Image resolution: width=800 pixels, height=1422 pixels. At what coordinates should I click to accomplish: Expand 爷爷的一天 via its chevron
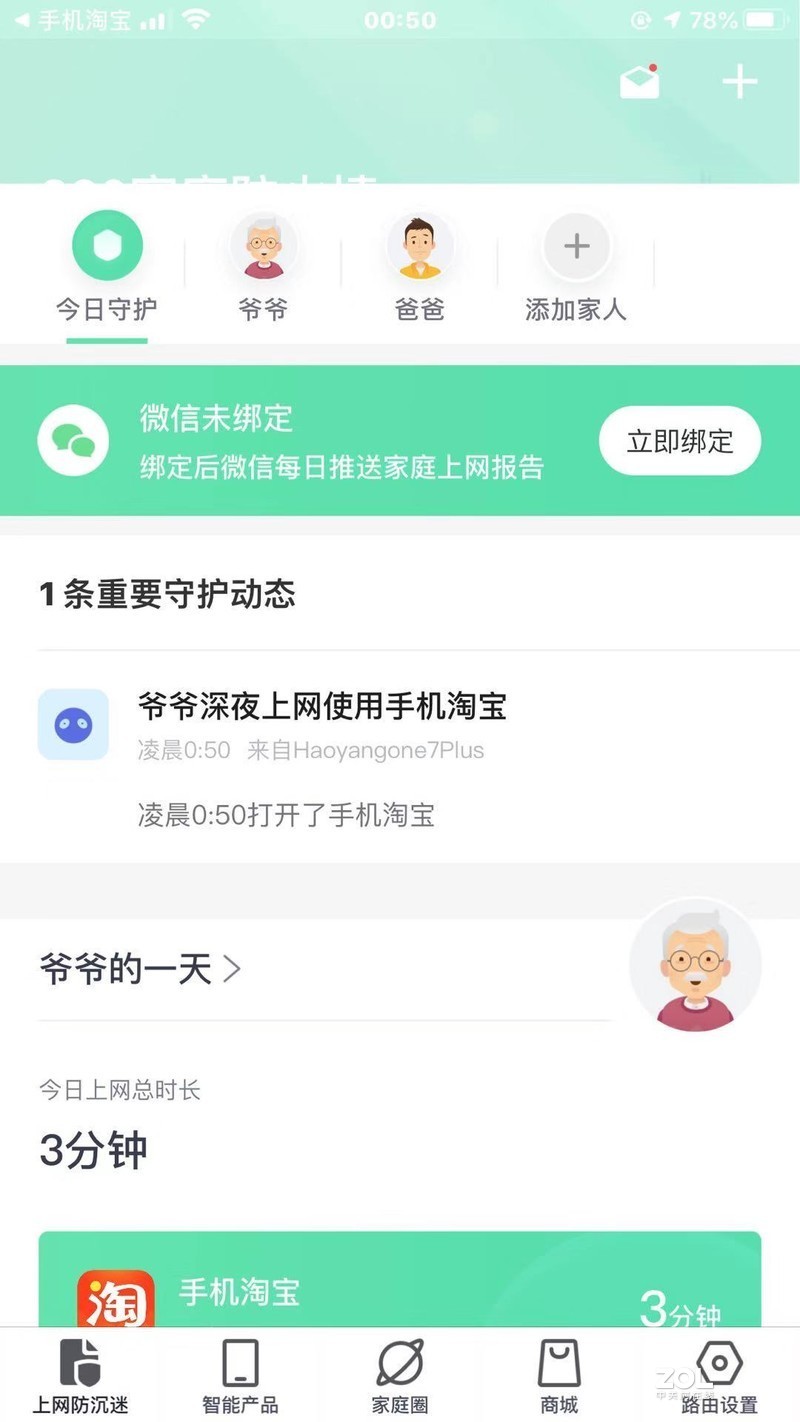(232, 968)
